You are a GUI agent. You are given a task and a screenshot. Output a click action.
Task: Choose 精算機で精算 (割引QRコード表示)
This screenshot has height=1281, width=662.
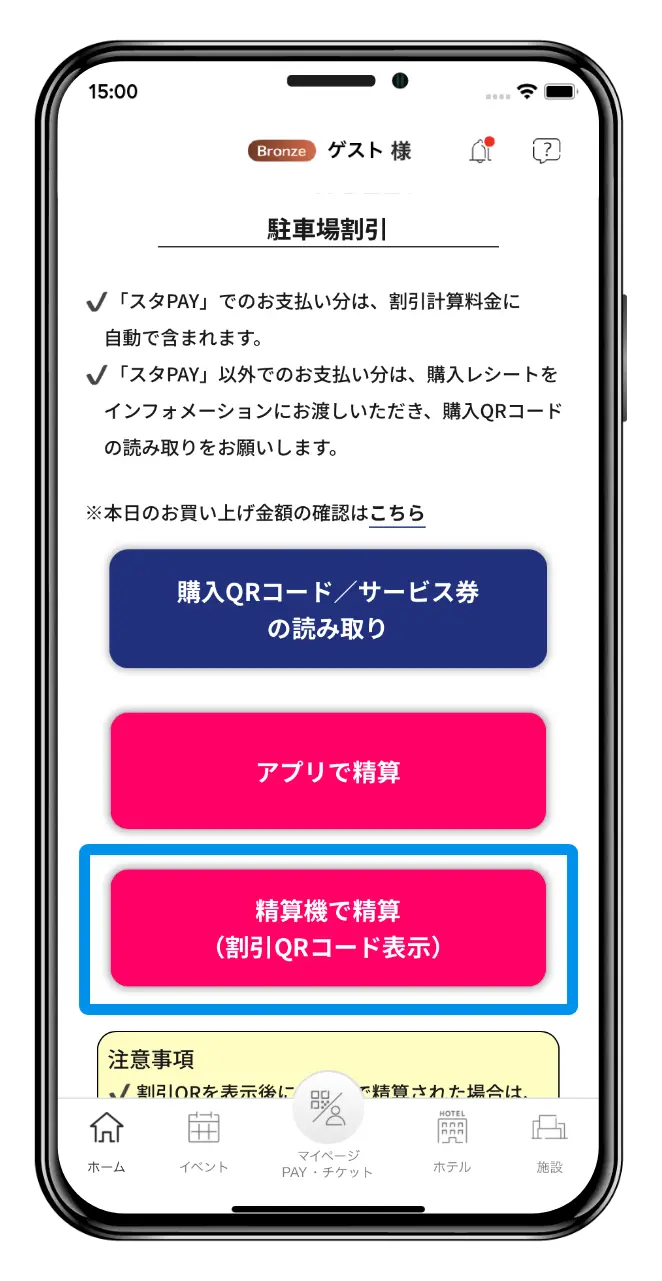[x=328, y=928]
